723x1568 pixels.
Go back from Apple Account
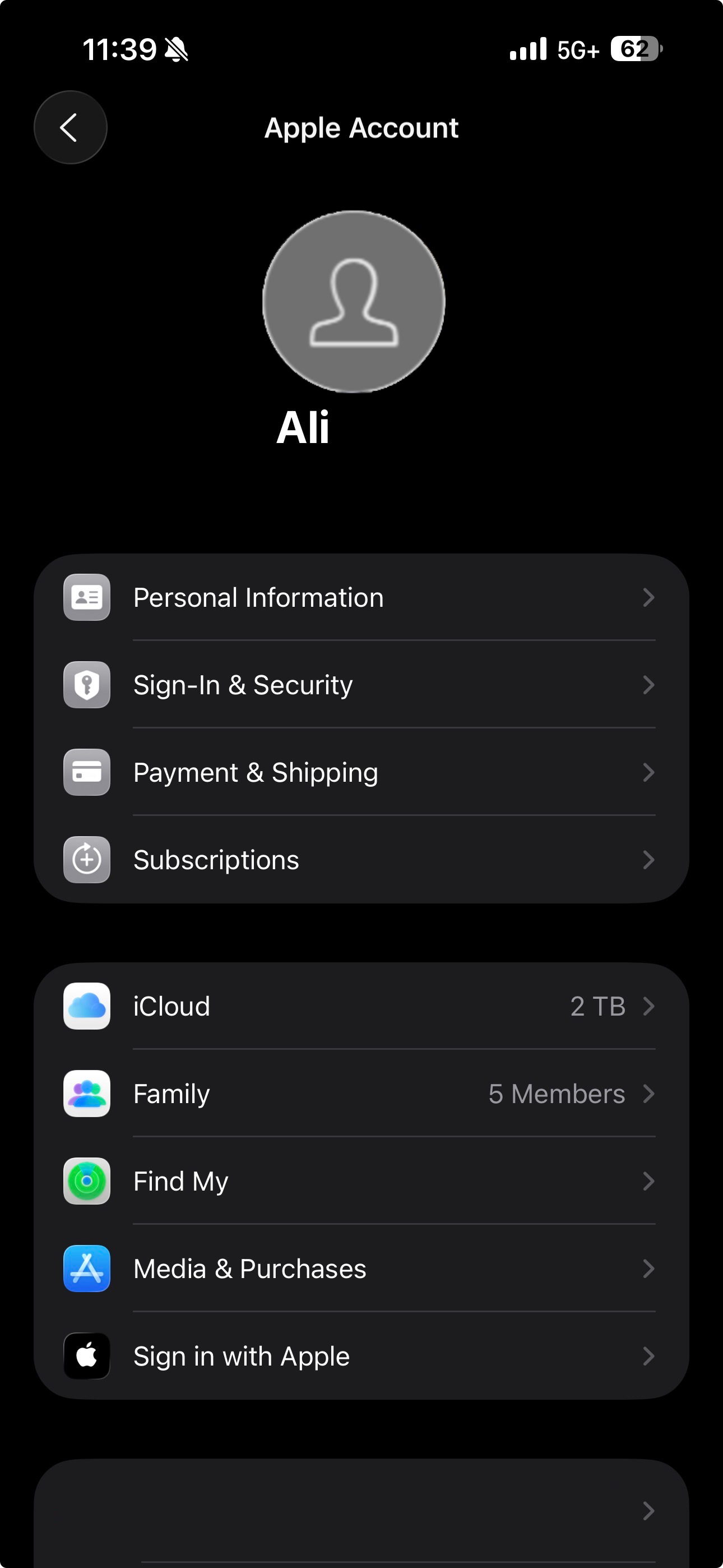pyautogui.click(x=70, y=128)
